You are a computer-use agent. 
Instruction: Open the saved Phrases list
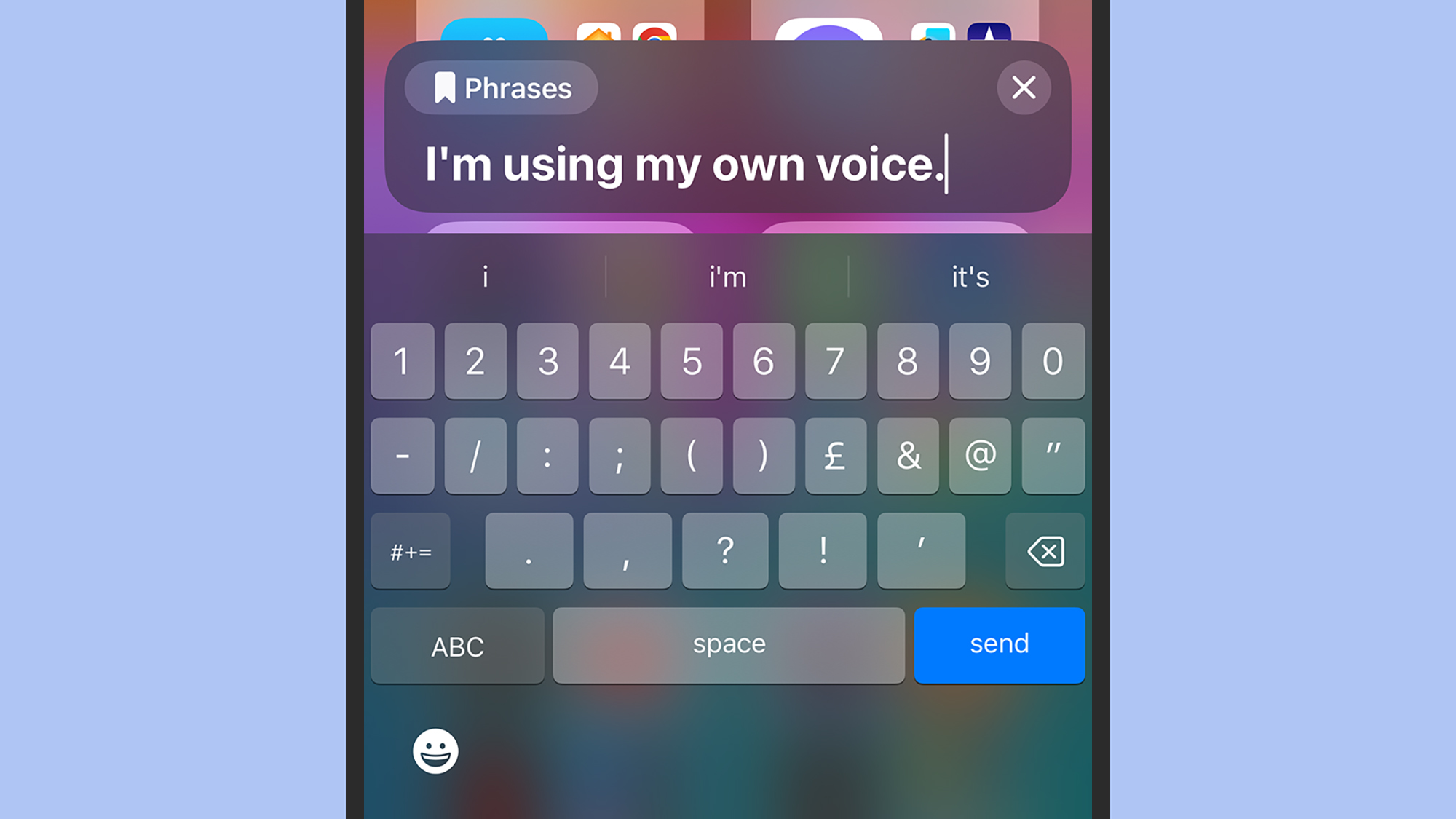point(502,88)
